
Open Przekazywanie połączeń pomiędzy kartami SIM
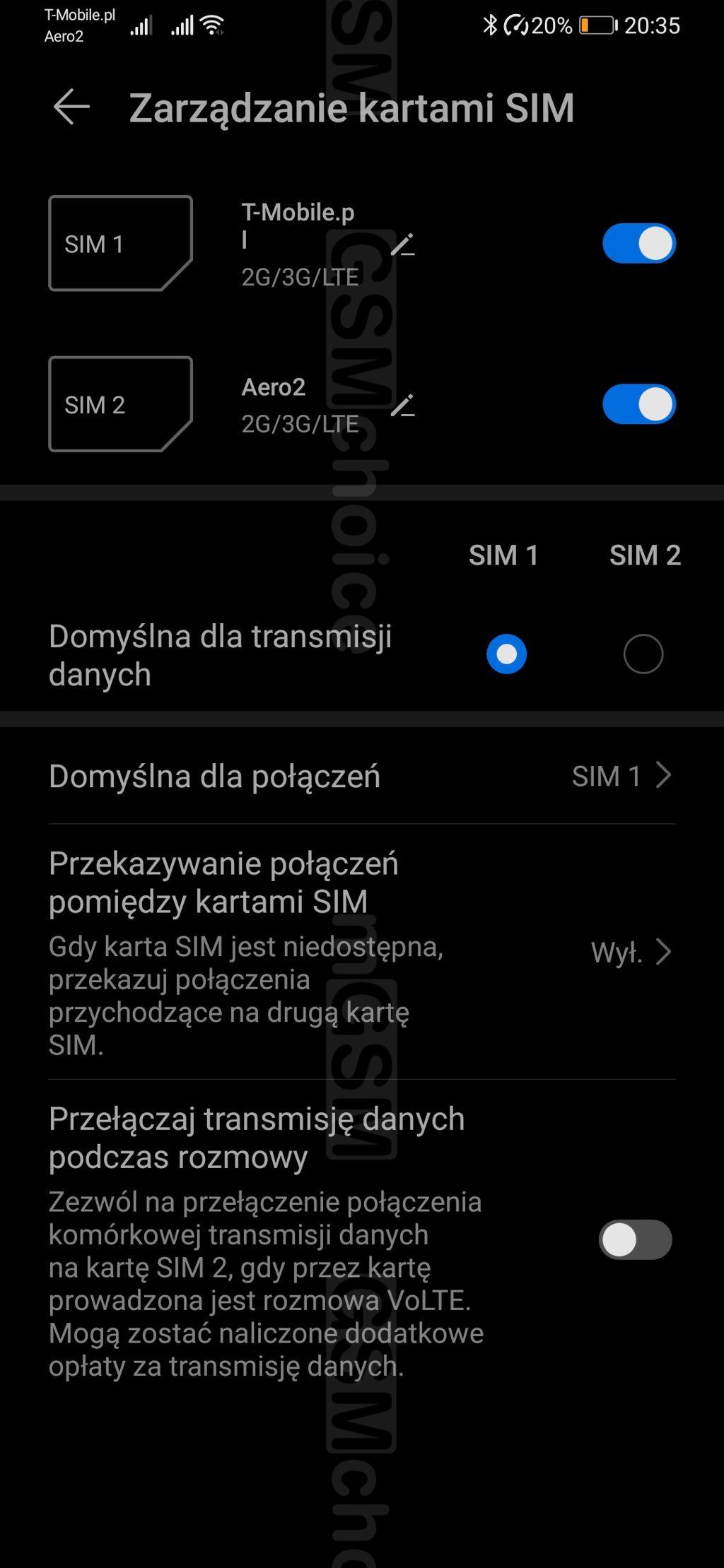tap(361, 951)
